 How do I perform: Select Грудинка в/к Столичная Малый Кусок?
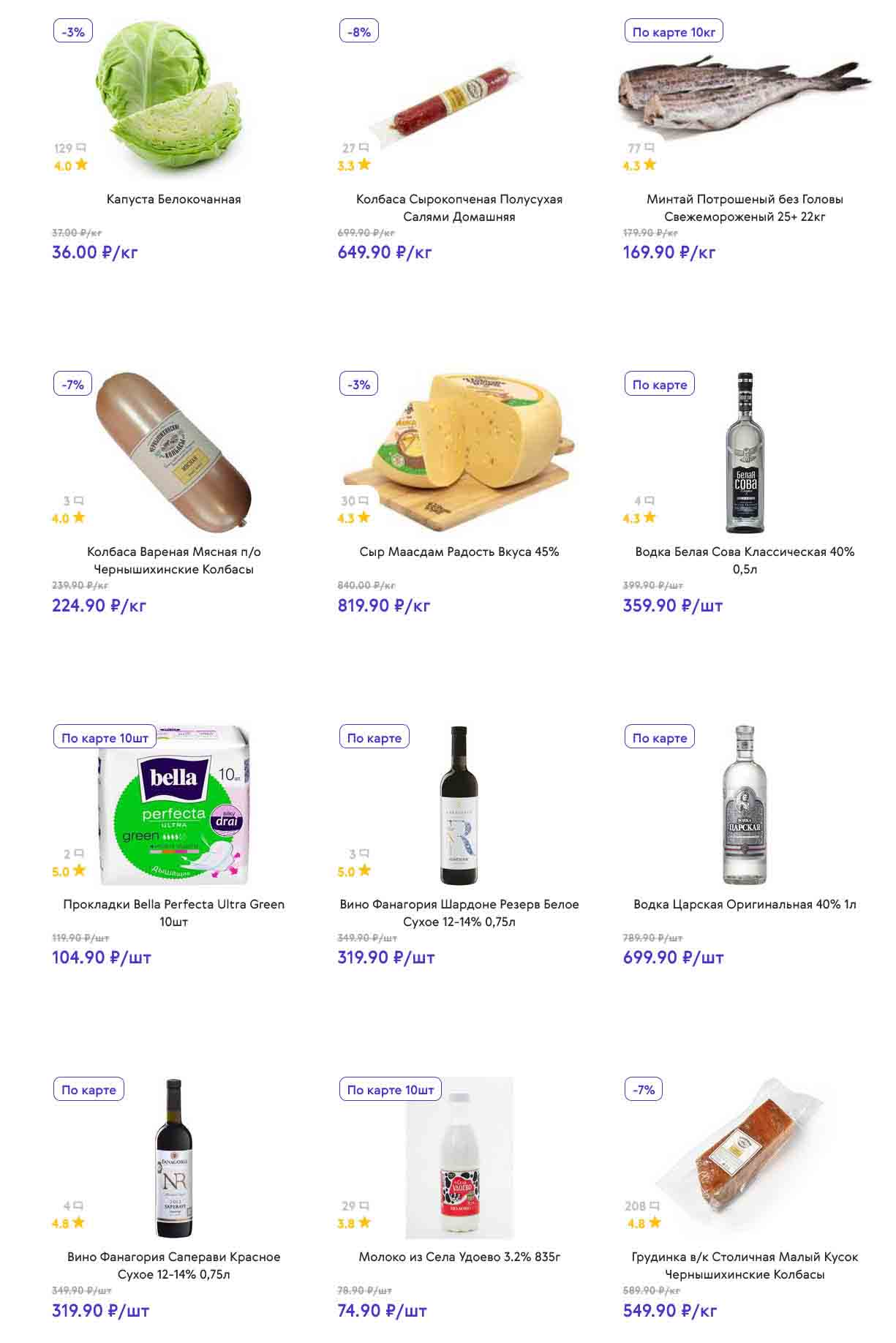tap(744, 1265)
